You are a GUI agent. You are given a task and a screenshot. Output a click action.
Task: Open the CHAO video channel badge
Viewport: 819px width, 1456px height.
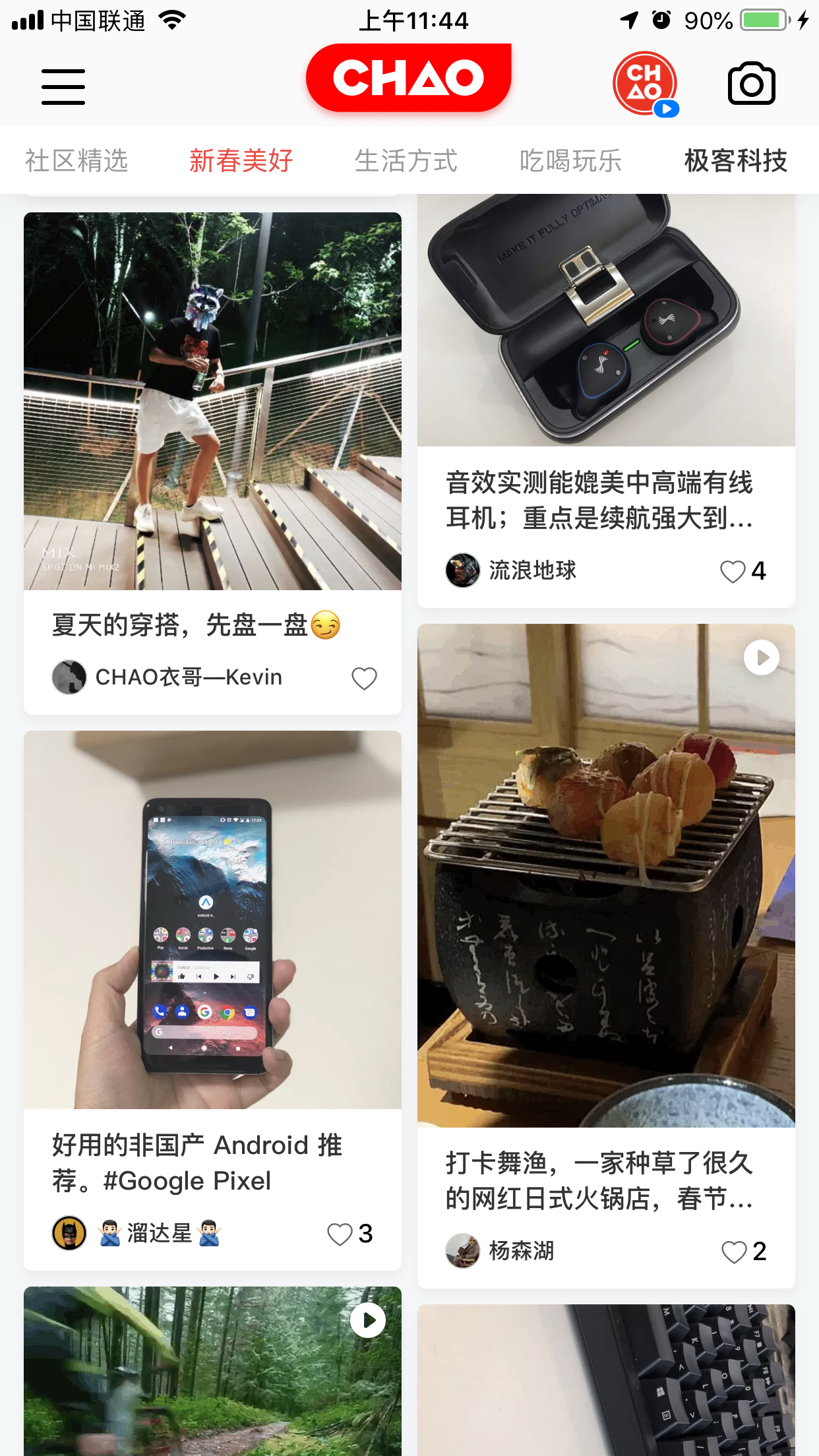pyautogui.click(x=644, y=84)
